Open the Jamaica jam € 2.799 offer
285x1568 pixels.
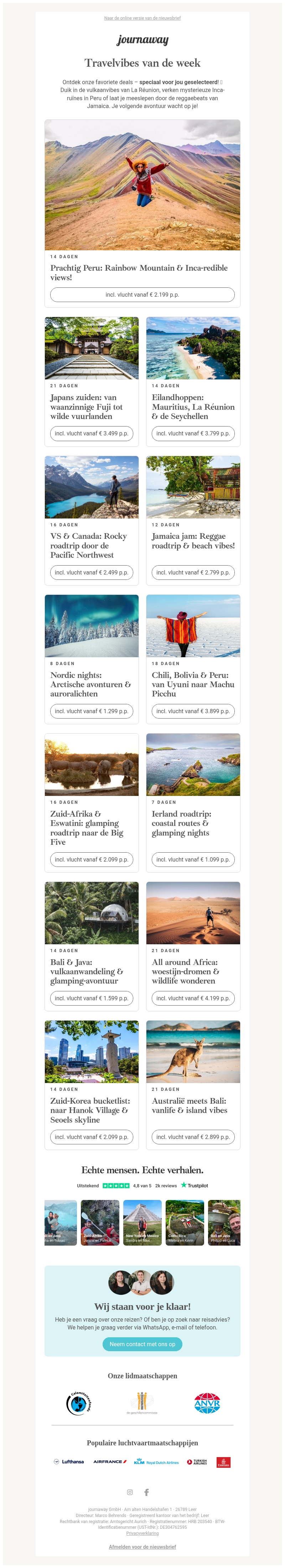click(193, 572)
